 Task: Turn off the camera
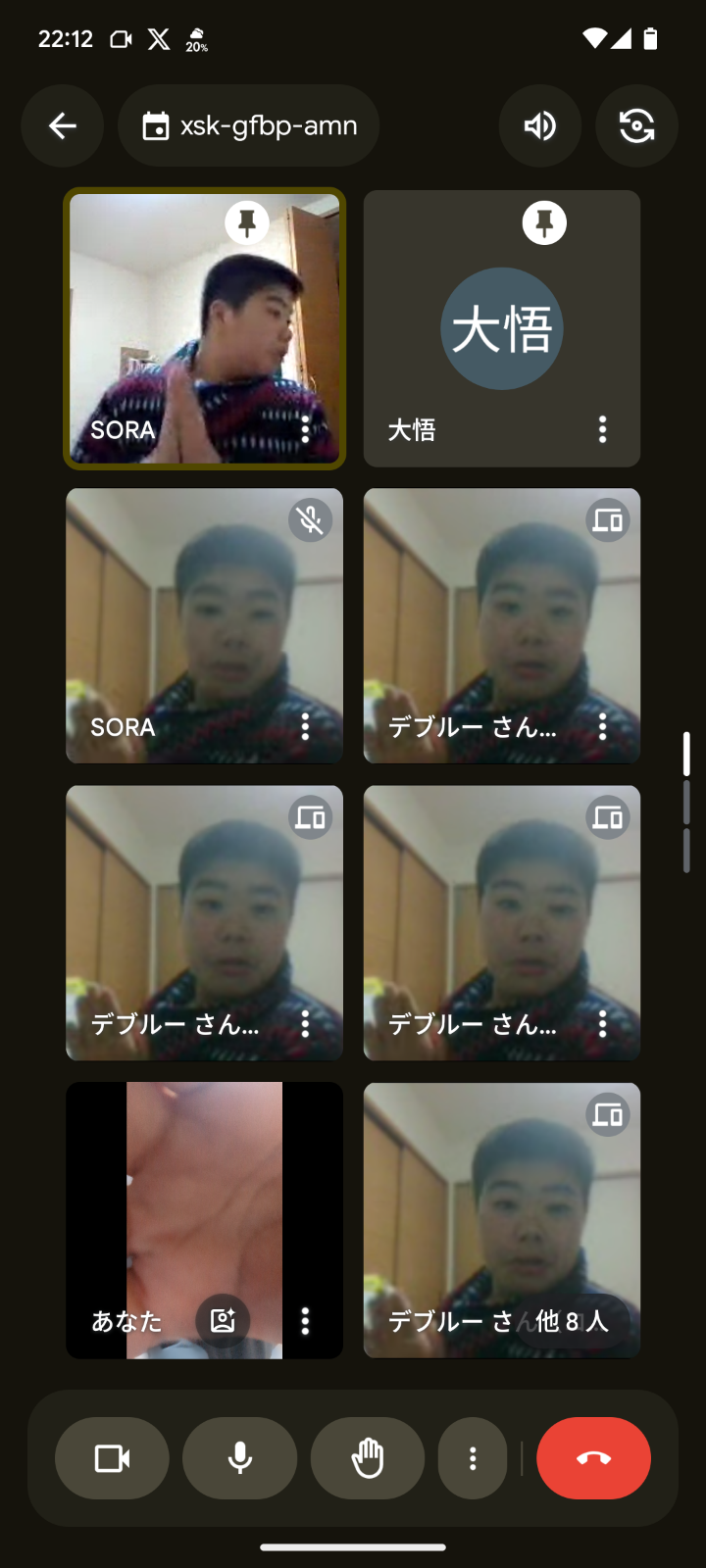[x=112, y=1458]
